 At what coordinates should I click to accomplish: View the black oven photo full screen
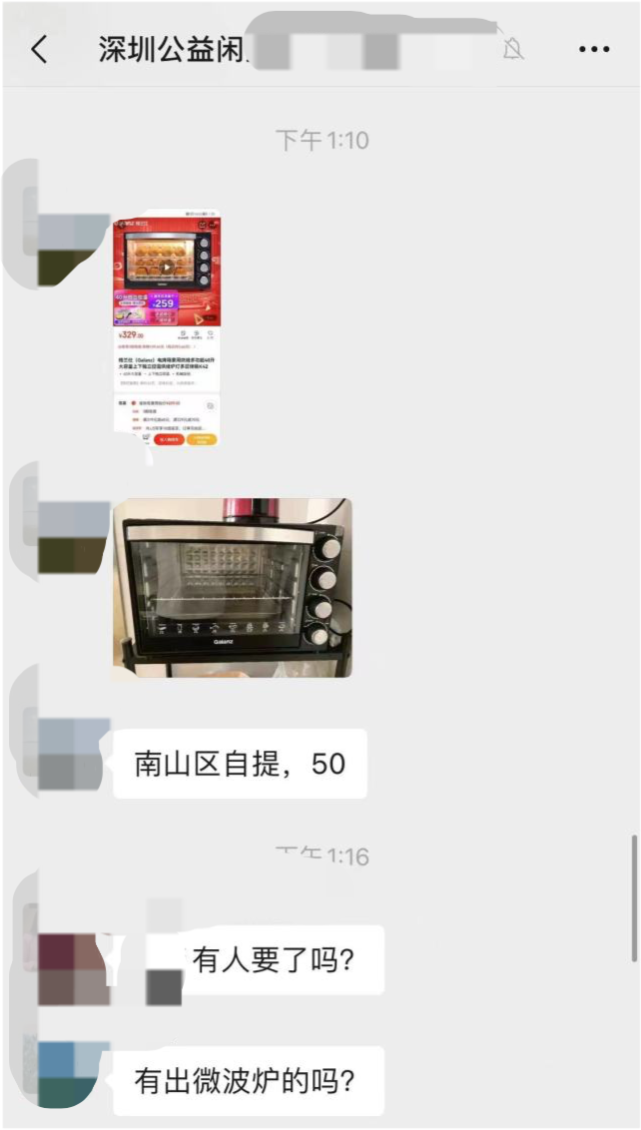(x=232, y=588)
